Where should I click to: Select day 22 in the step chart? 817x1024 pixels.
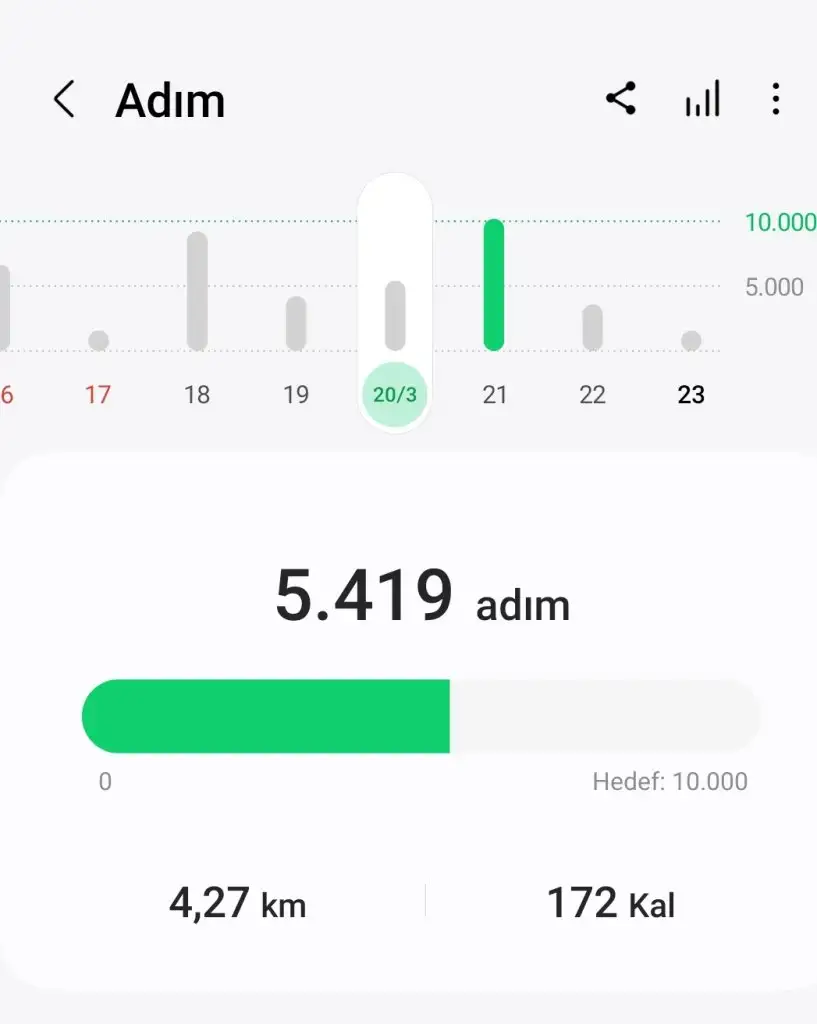(592, 394)
